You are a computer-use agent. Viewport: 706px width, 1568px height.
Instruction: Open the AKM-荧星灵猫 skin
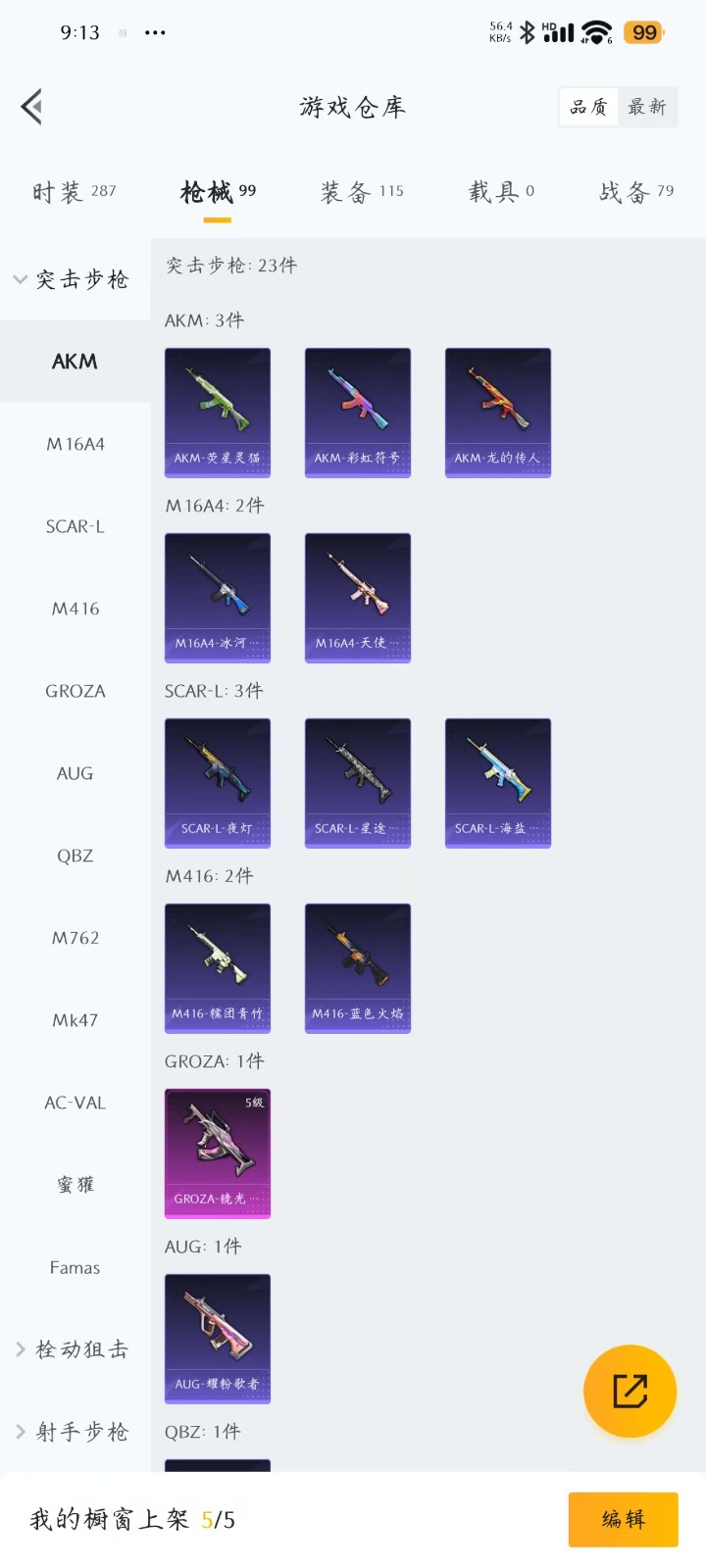click(218, 413)
